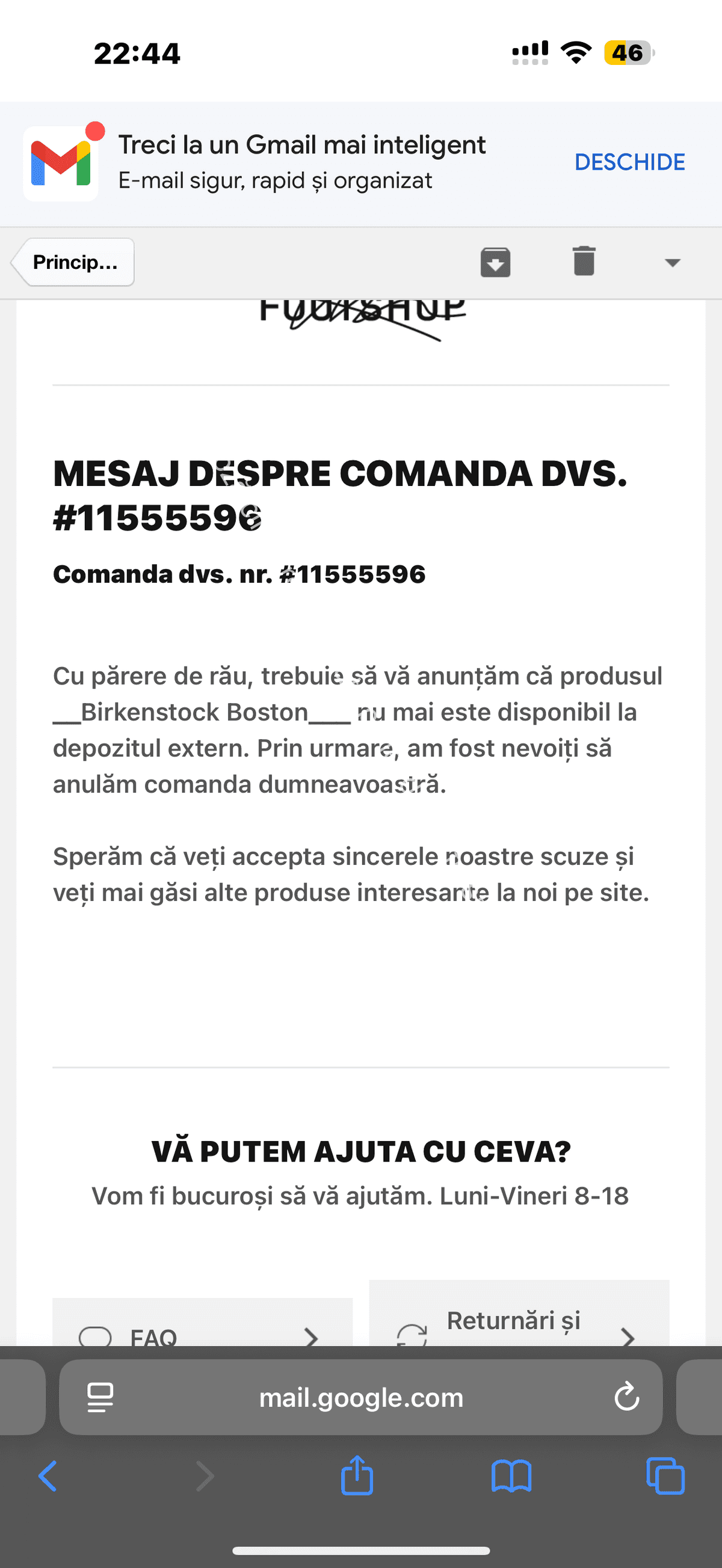Tap the mail.google.com address bar
Viewport: 722px width, 1568px height.
(360, 1398)
